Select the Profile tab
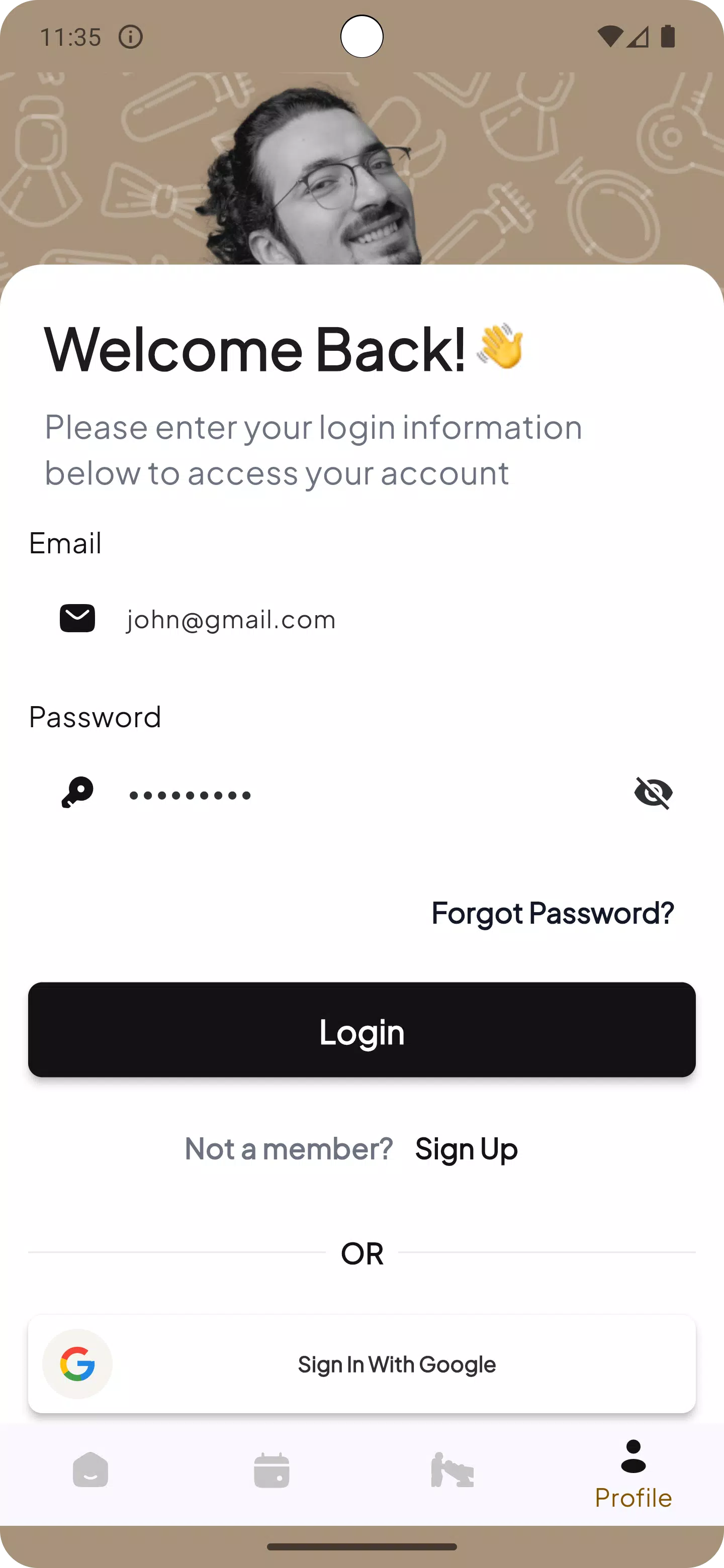The width and height of the screenshot is (724, 1568). point(633,1474)
